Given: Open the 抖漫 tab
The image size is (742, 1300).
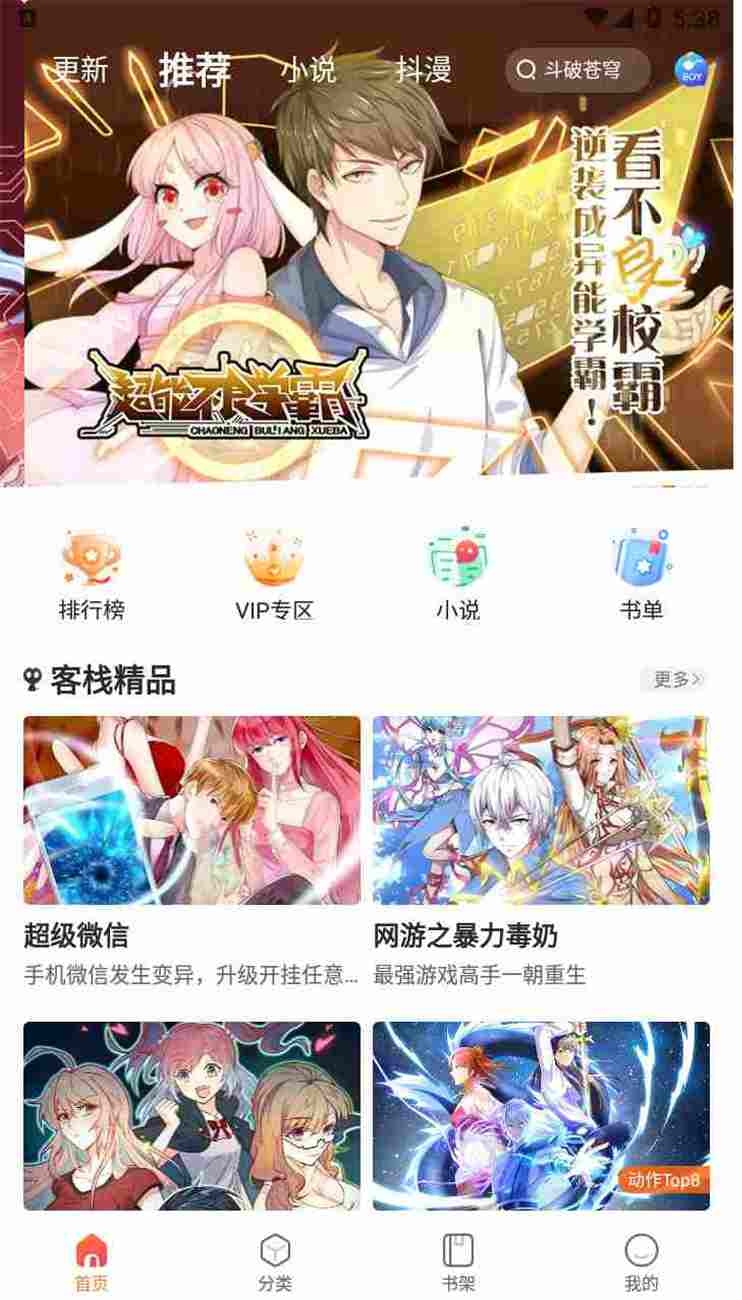Looking at the screenshot, I should (423, 69).
